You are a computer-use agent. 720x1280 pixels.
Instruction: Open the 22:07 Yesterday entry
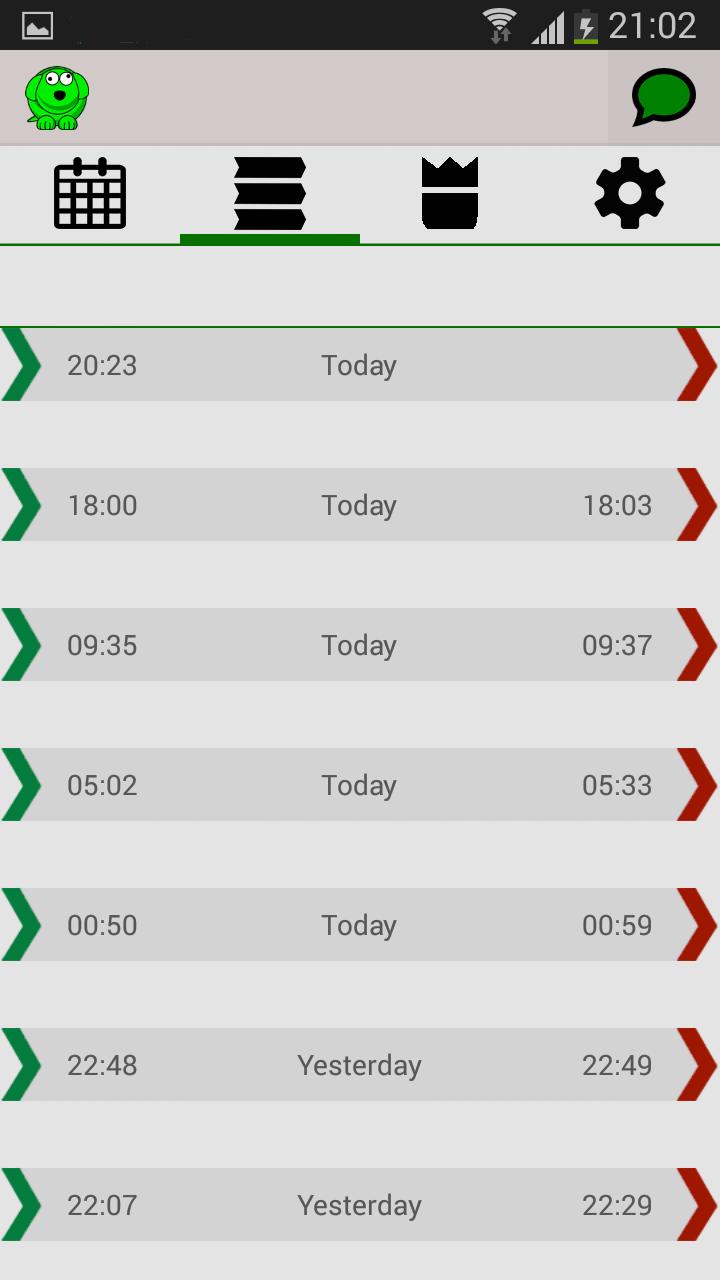tap(360, 1205)
